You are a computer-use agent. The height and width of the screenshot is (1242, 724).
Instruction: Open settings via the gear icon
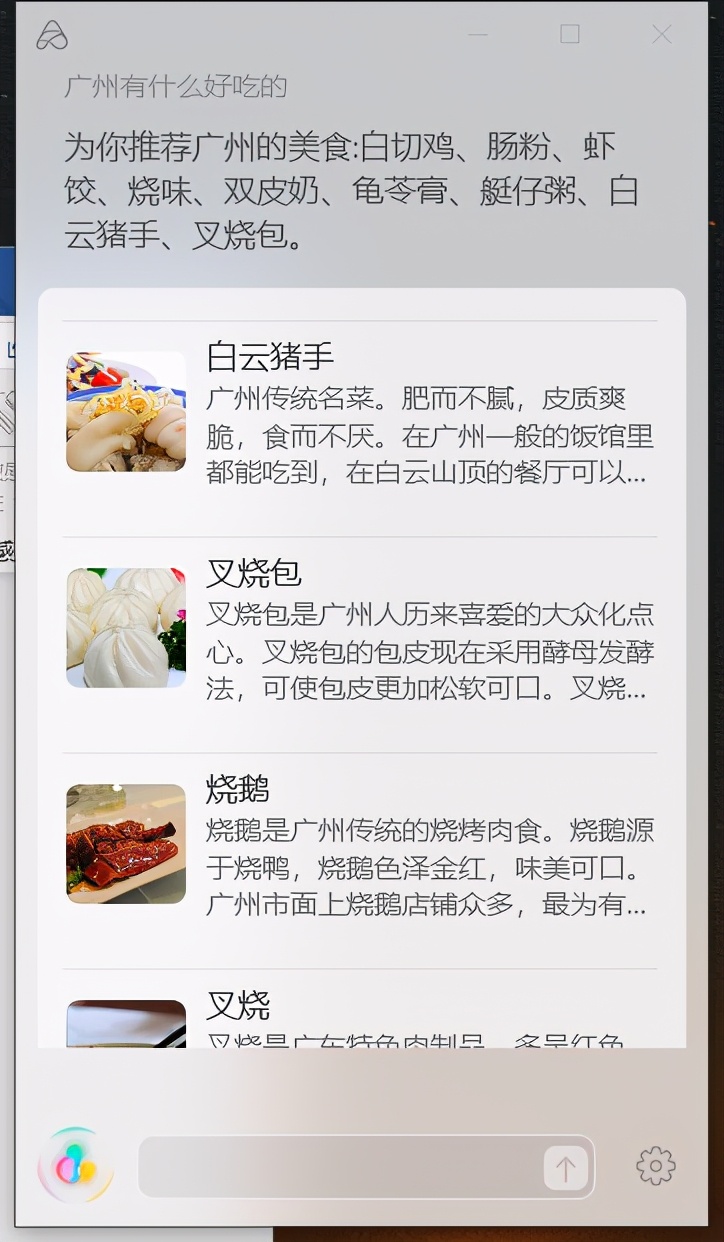[655, 1166]
